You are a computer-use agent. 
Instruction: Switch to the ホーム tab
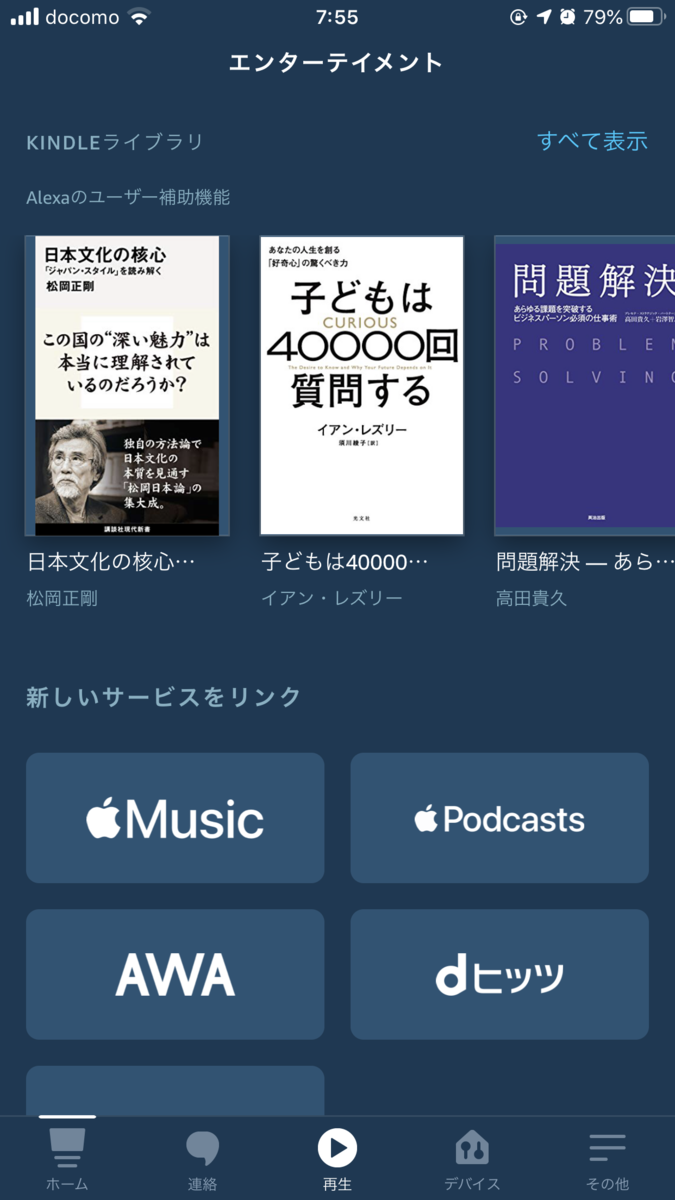67,1158
